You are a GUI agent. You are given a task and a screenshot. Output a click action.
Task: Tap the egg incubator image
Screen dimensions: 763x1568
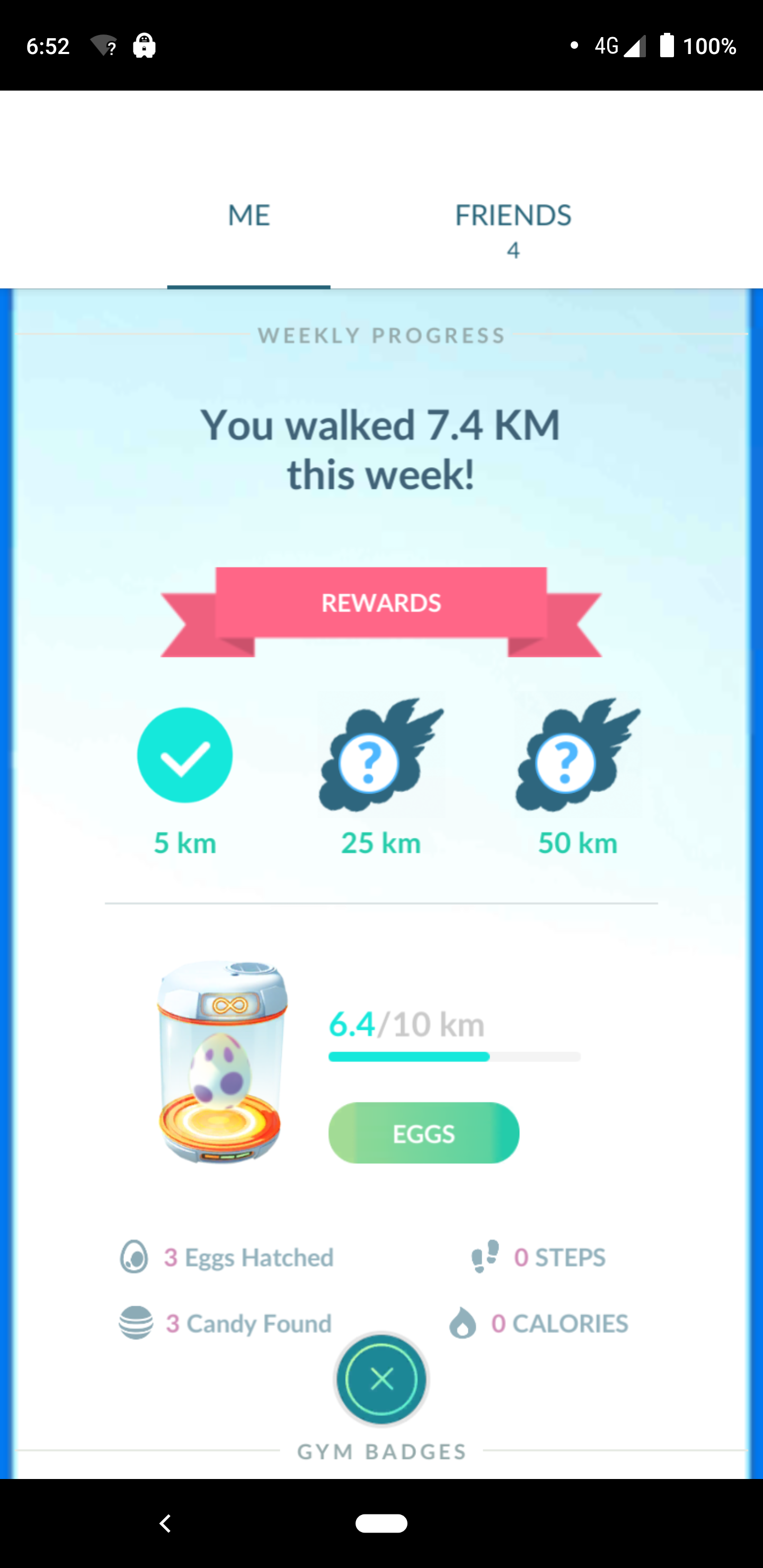[222, 1062]
